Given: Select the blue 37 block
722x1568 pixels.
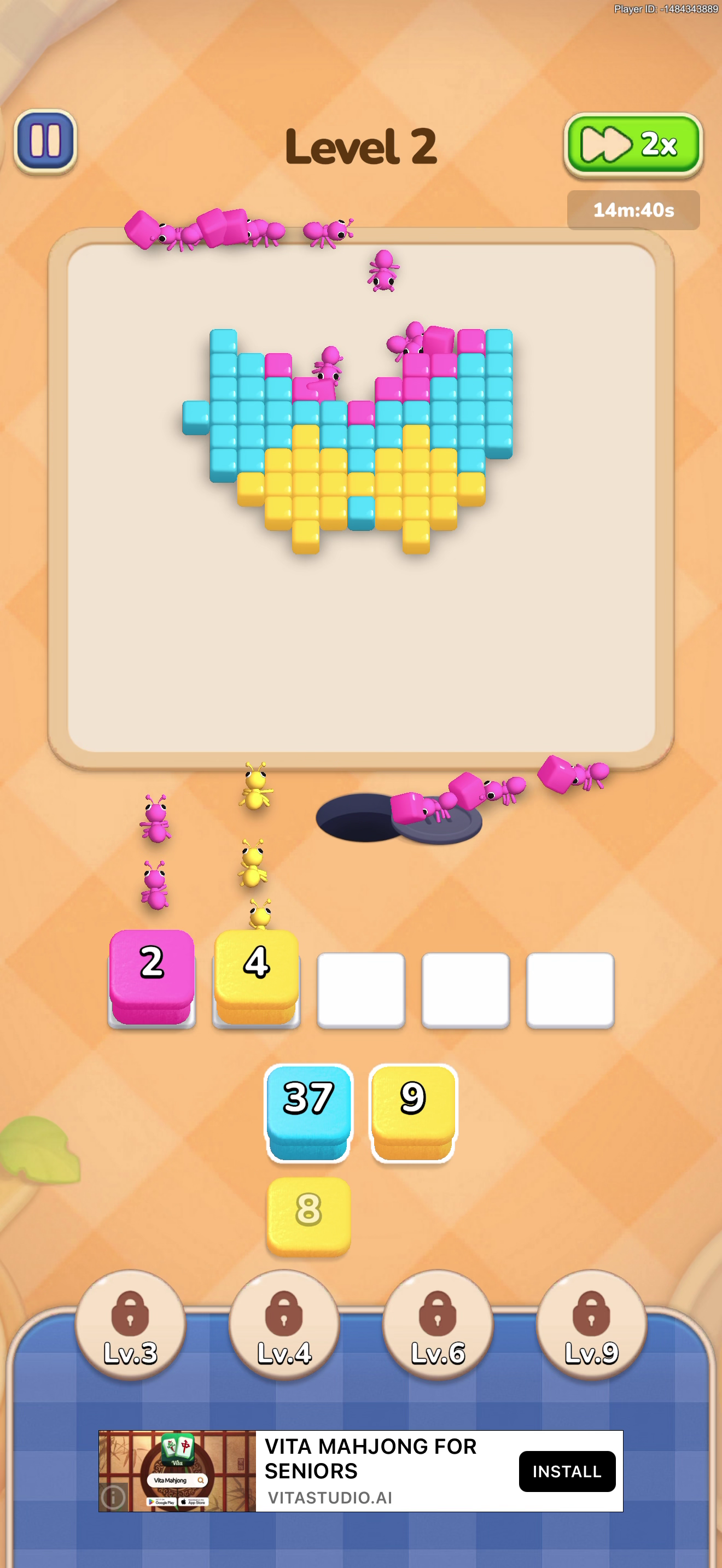Looking at the screenshot, I should click(308, 1113).
